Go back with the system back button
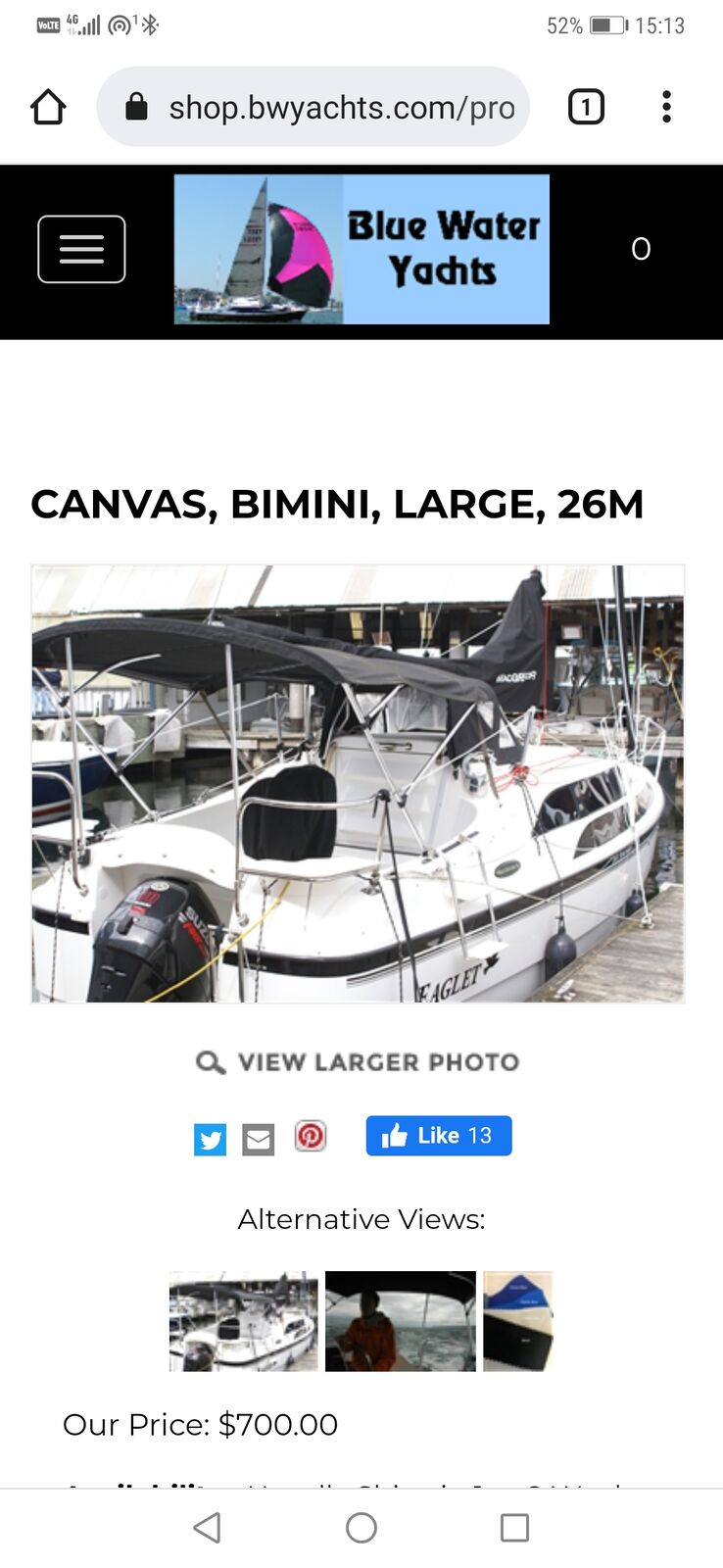 click(x=207, y=1527)
